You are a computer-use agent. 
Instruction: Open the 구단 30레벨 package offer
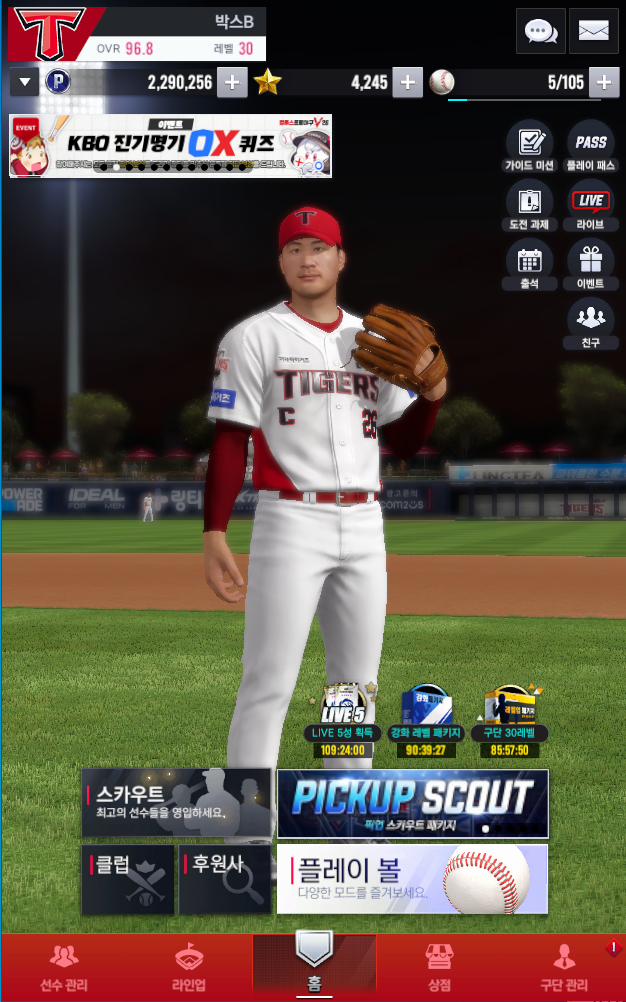tap(510, 722)
